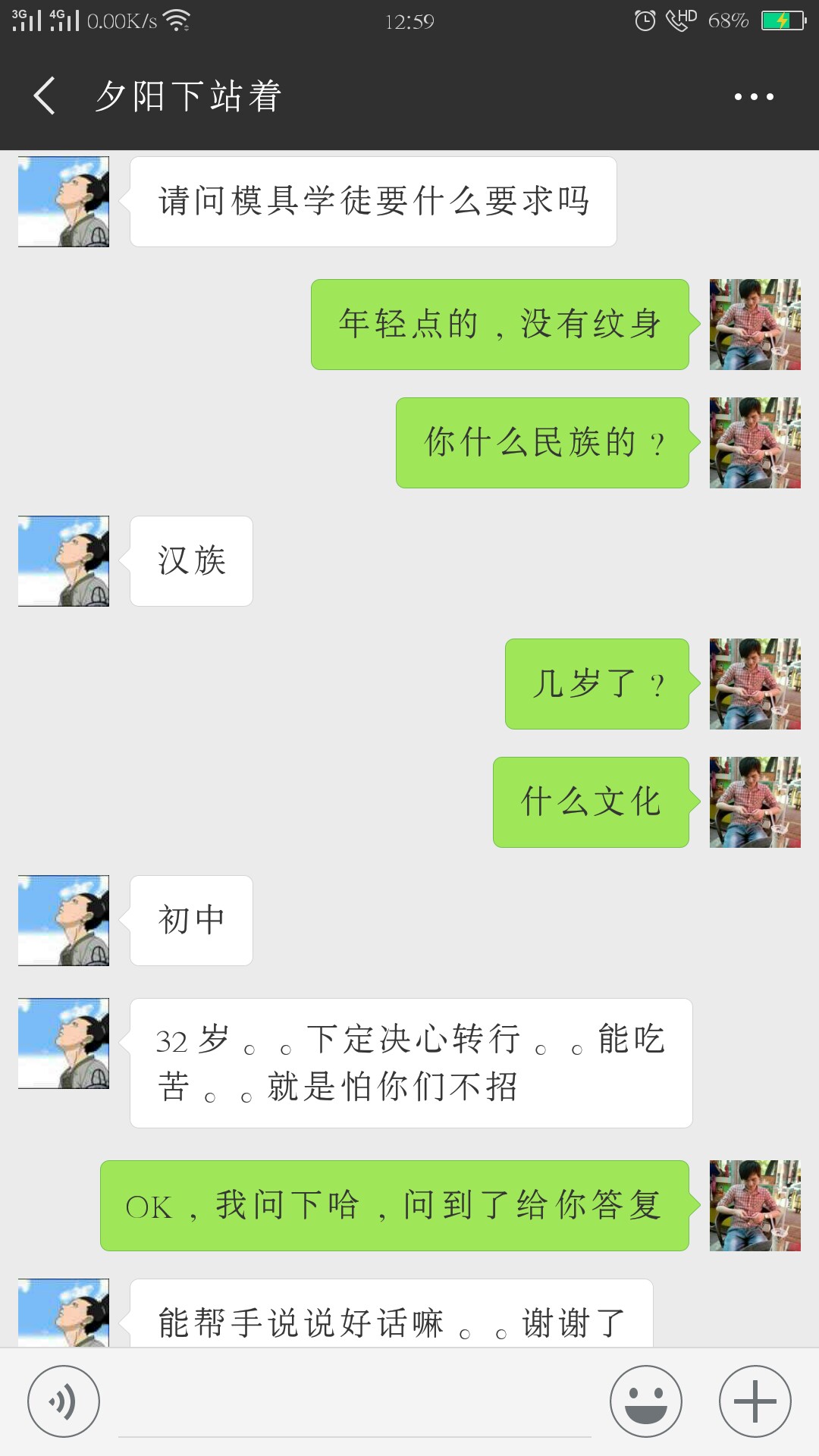The width and height of the screenshot is (819, 1456).
Task: Open the emoji picker
Action: tap(646, 1401)
